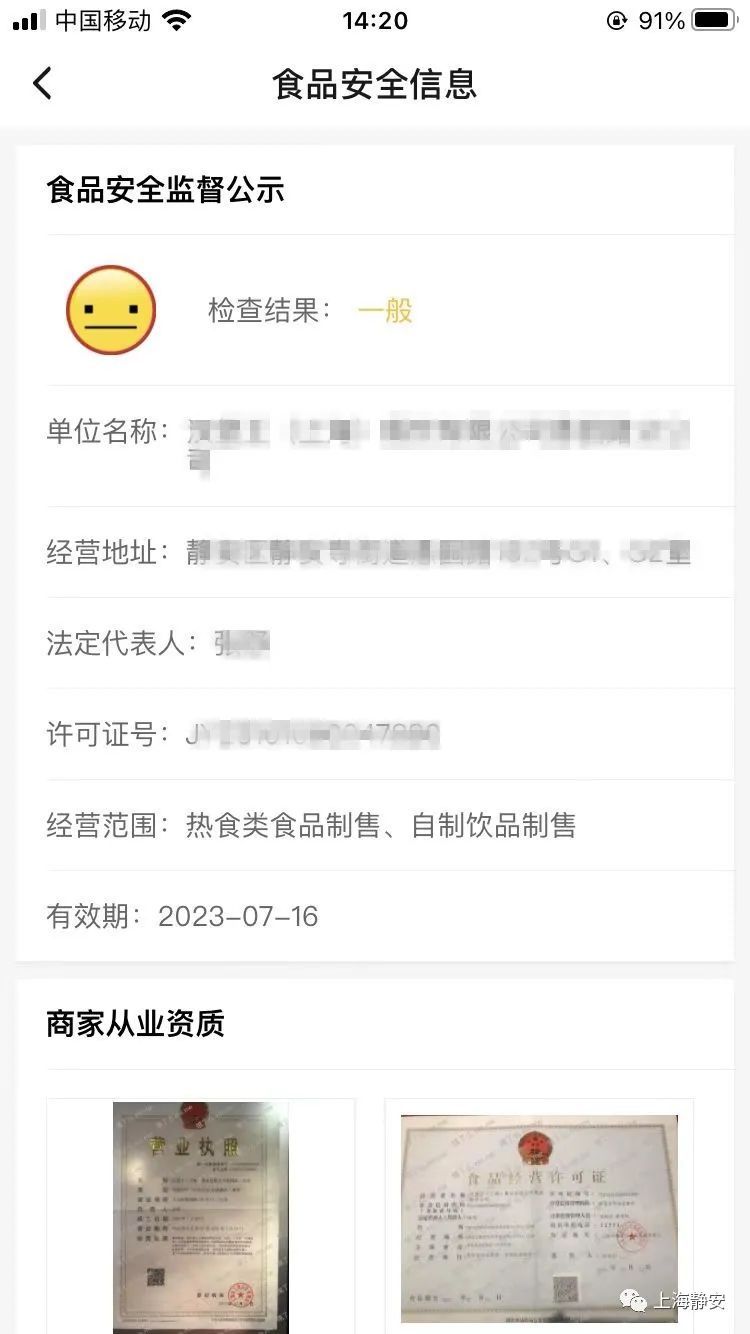Open the business license (营业执照) image
Viewport: 750px width, 1334px height.
point(200,1215)
